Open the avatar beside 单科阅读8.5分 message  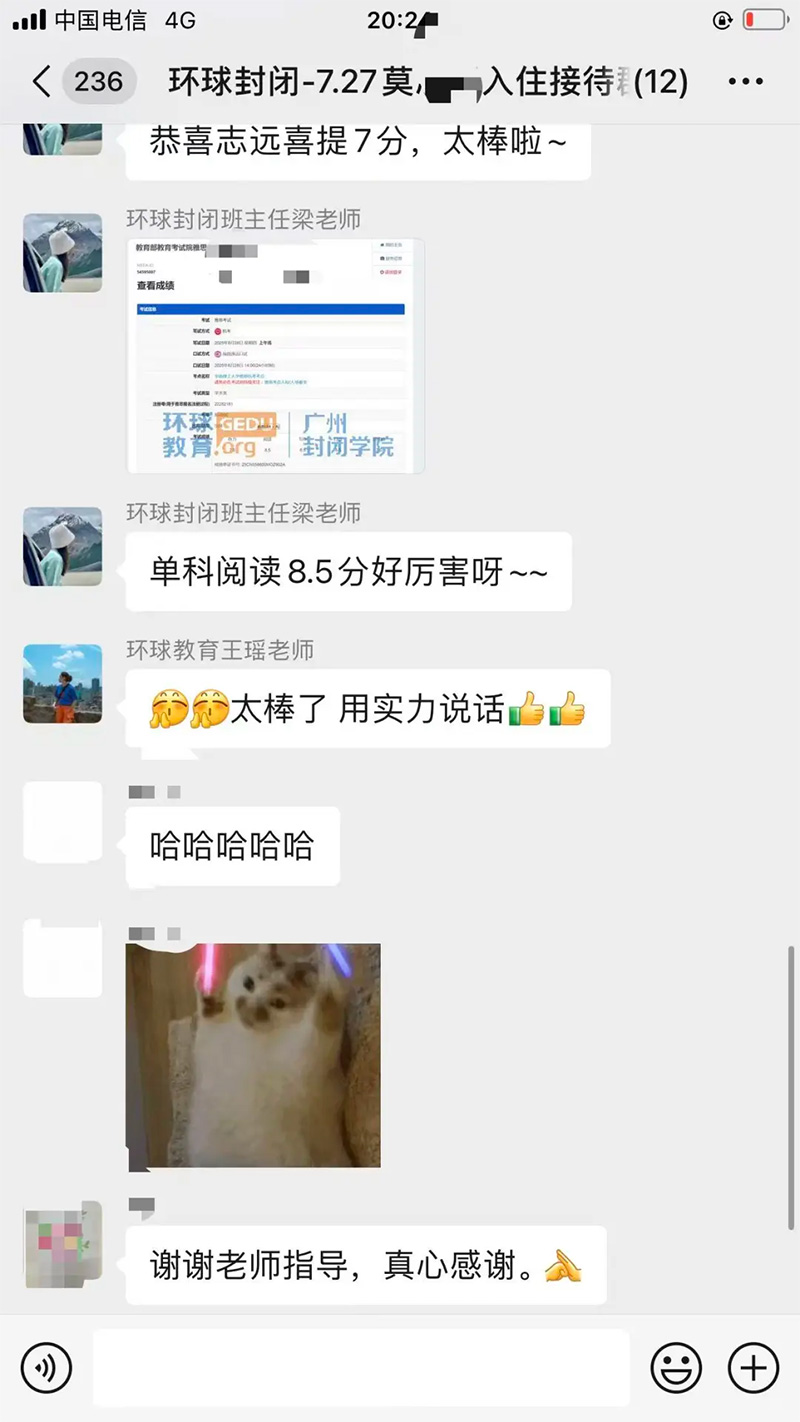(62, 546)
